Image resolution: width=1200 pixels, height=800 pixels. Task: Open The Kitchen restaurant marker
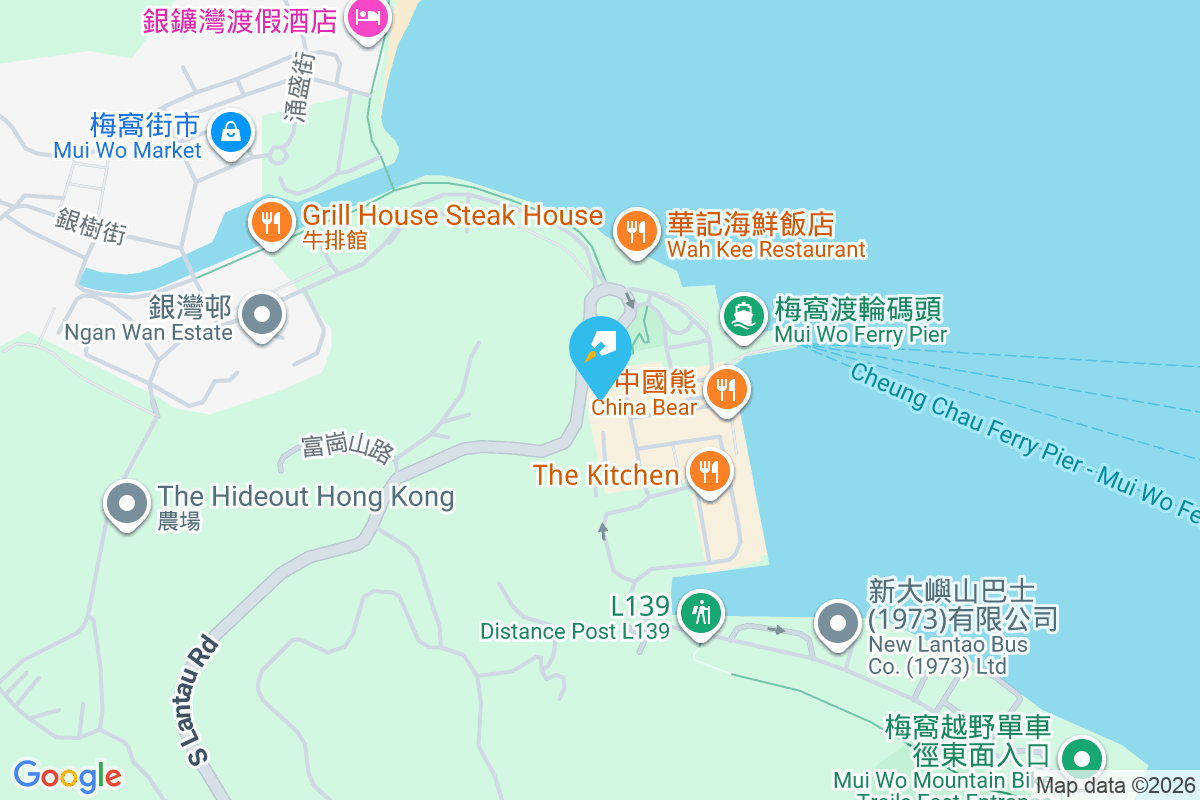click(x=710, y=469)
